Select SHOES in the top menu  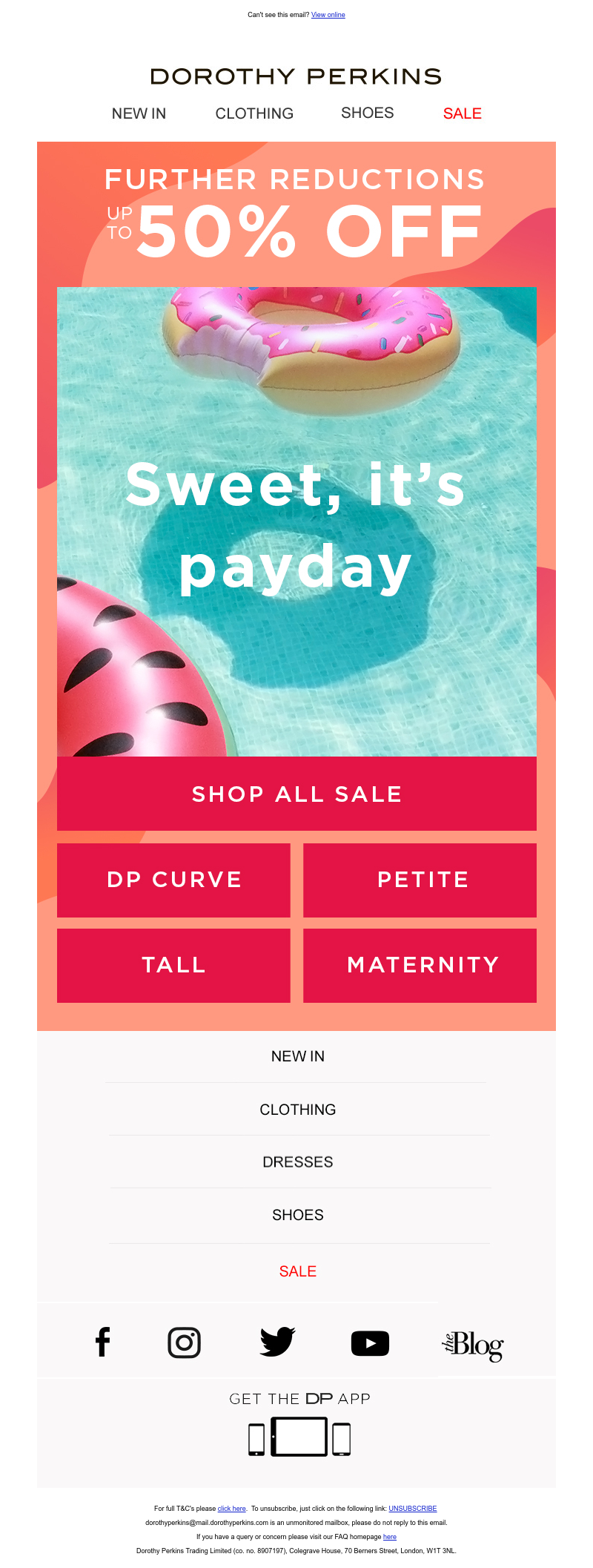[x=367, y=113]
